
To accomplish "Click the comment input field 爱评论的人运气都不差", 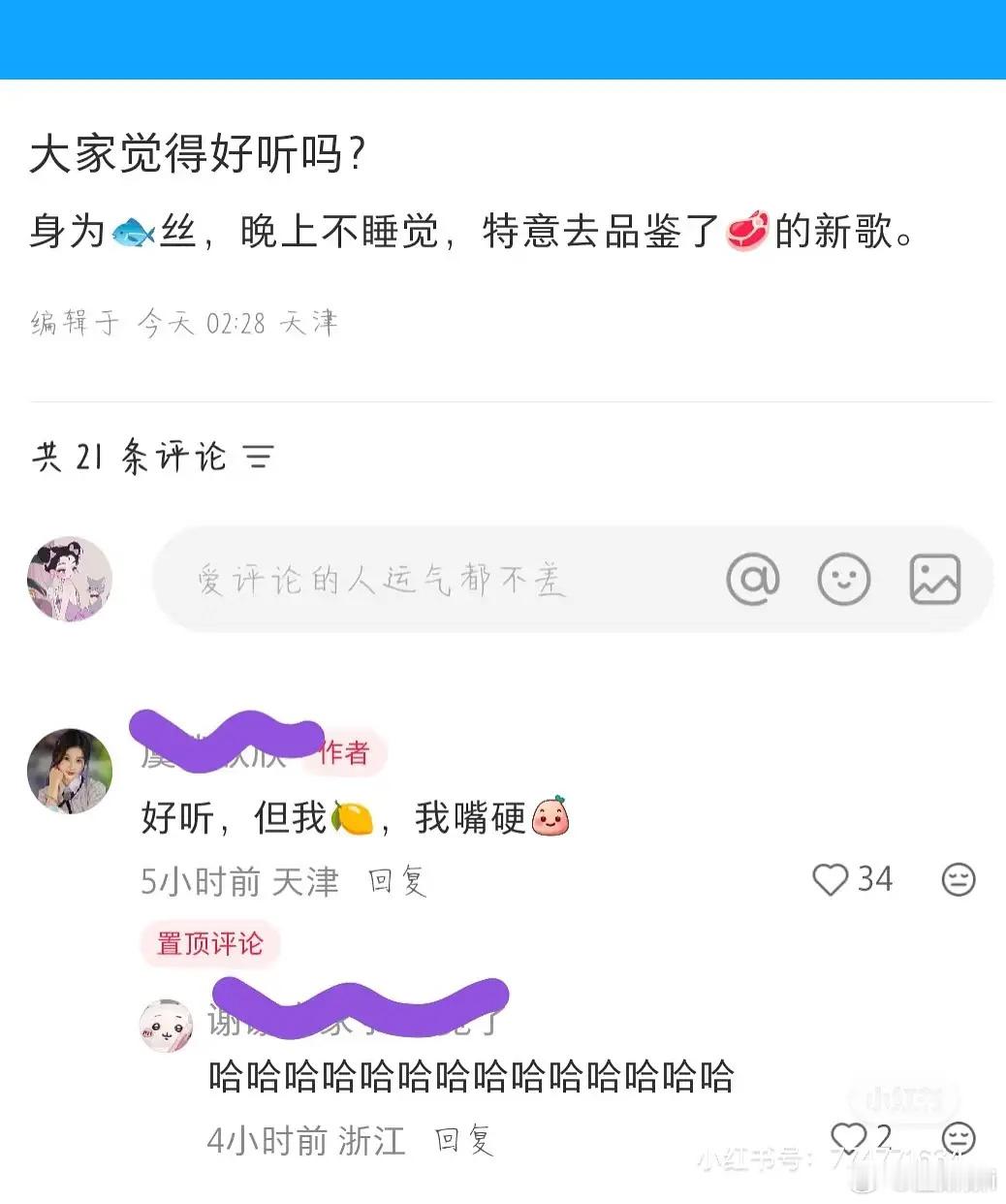I will [388, 578].
